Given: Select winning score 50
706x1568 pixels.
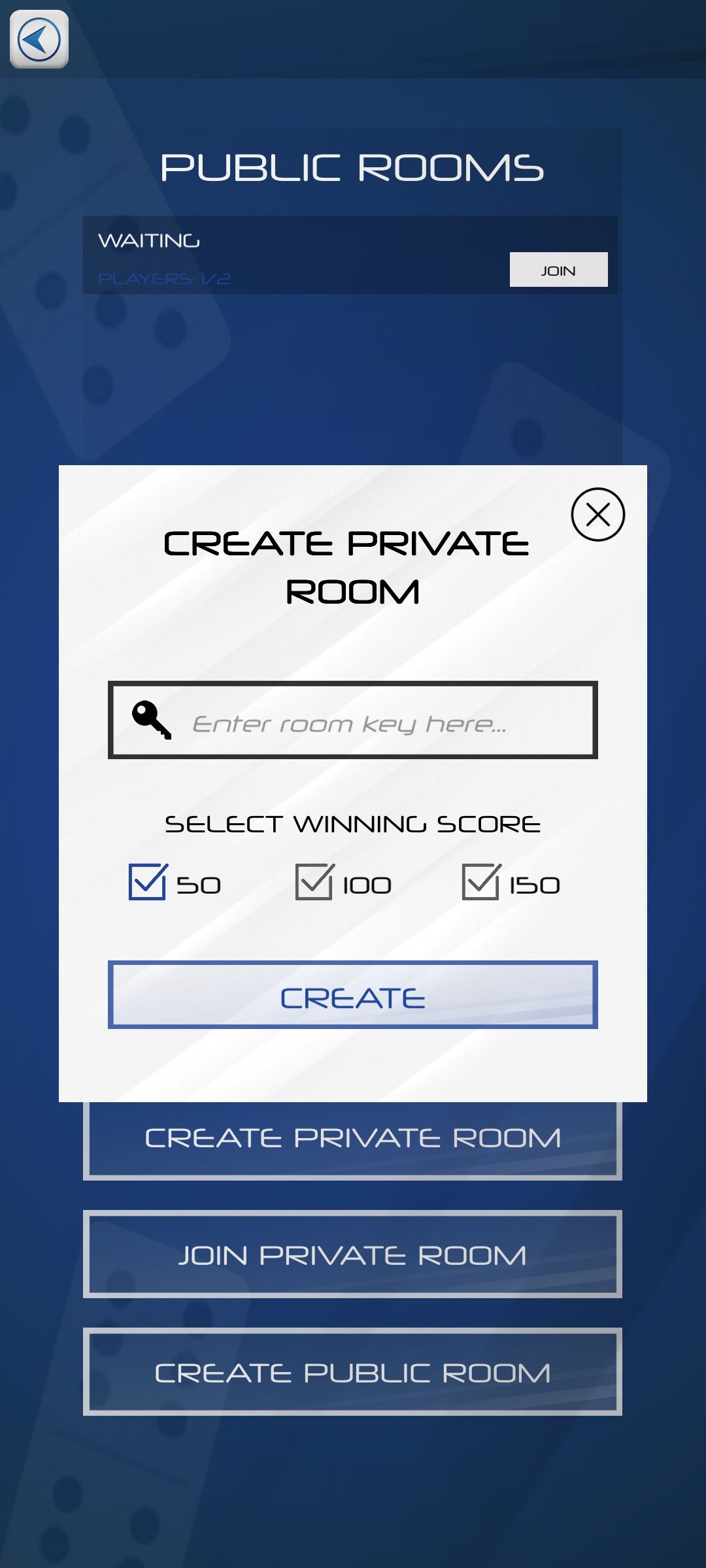Looking at the screenshot, I should [x=148, y=883].
